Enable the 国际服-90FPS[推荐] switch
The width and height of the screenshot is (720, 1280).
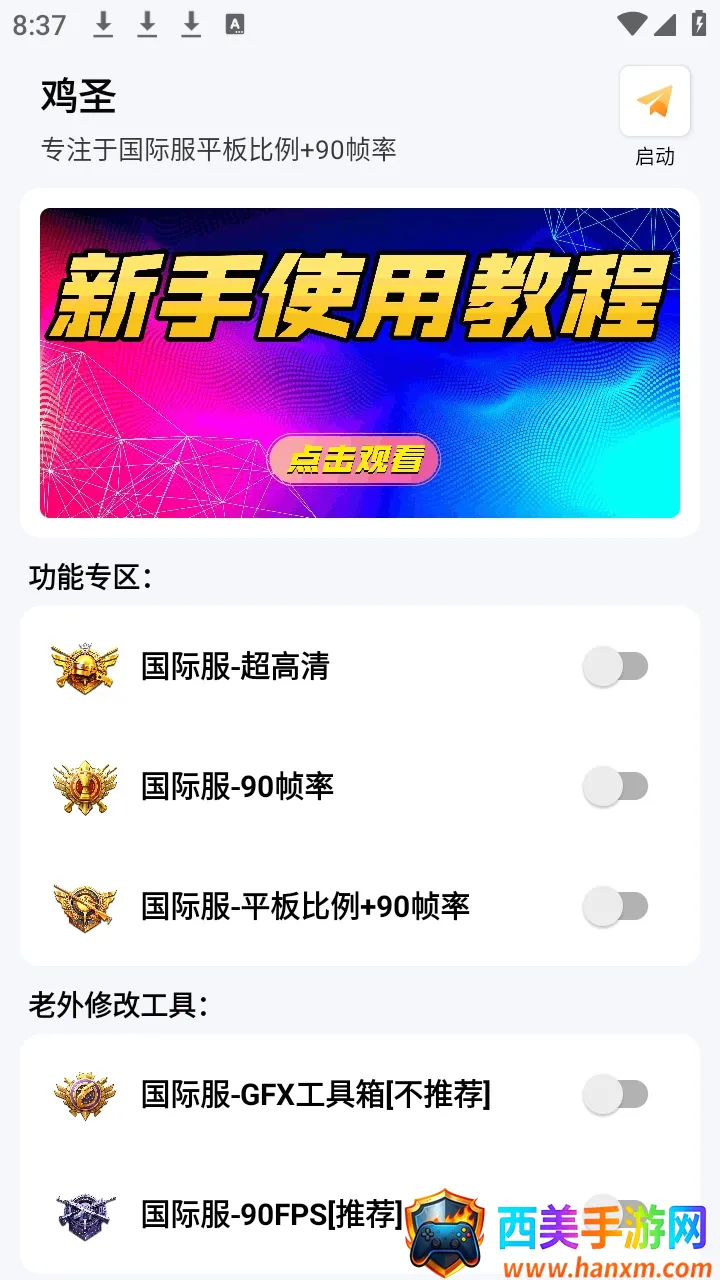click(617, 1214)
